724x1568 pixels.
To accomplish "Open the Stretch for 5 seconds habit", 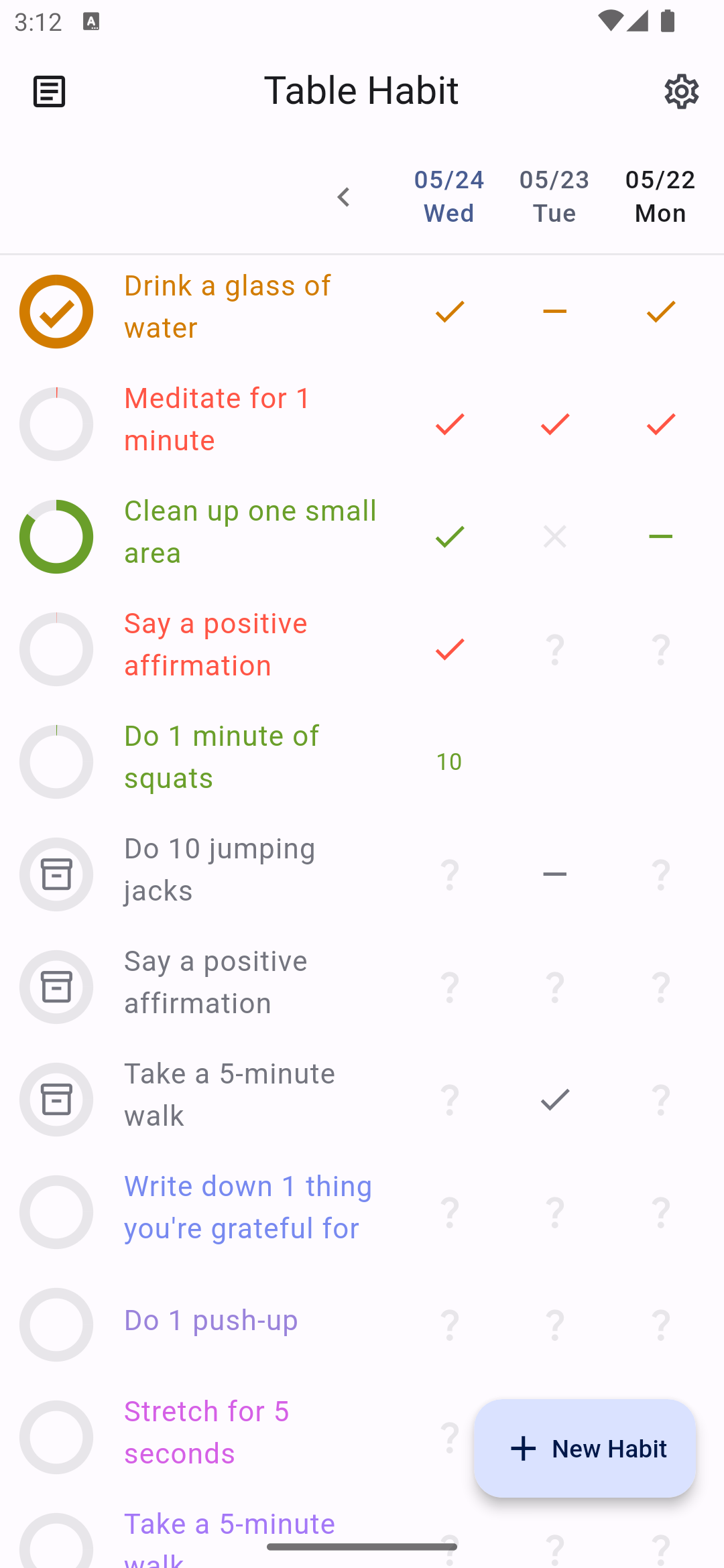I will (x=206, y=1433).
